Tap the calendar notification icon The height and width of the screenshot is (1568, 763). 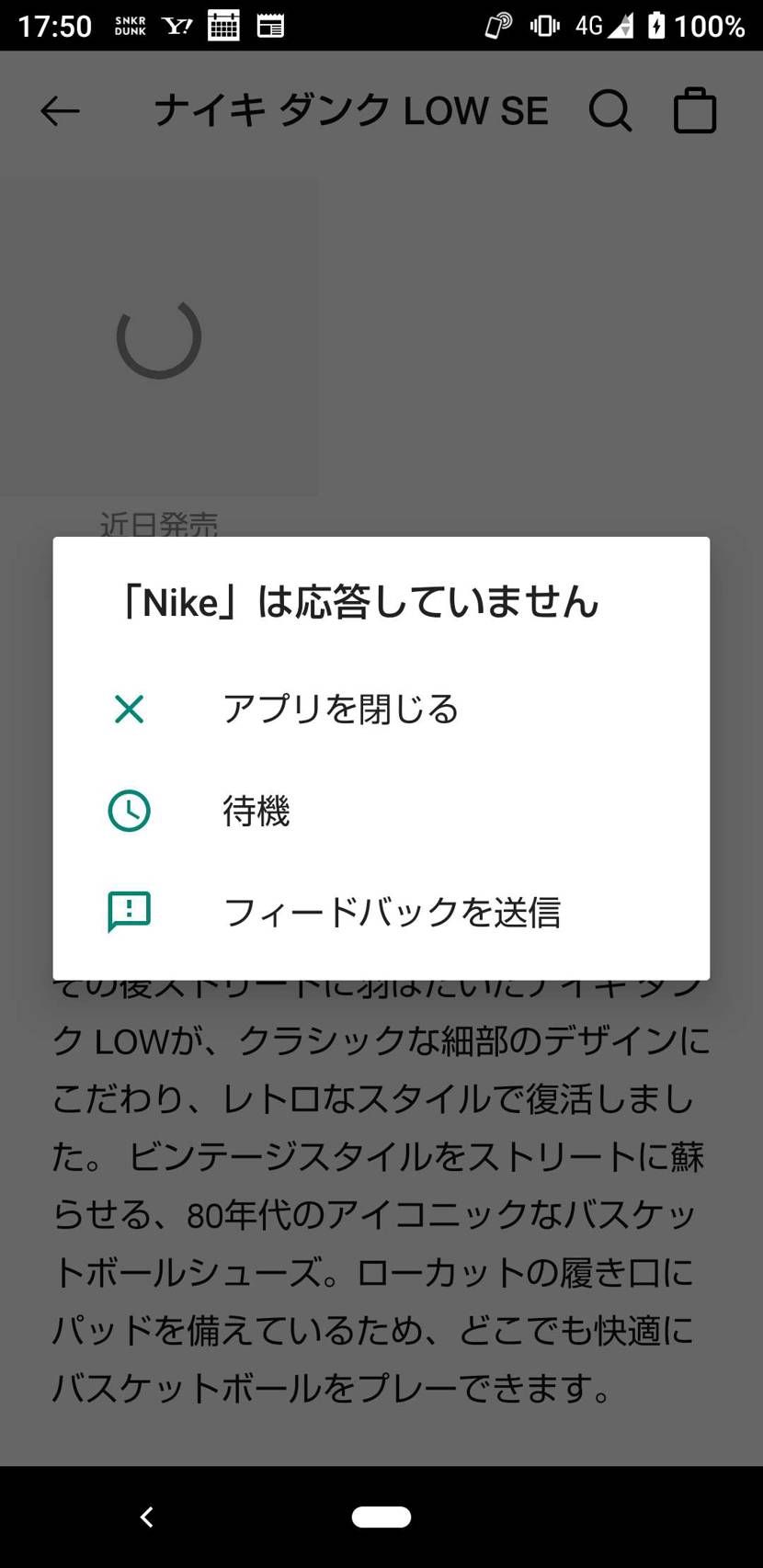click(x=223, y=25)
